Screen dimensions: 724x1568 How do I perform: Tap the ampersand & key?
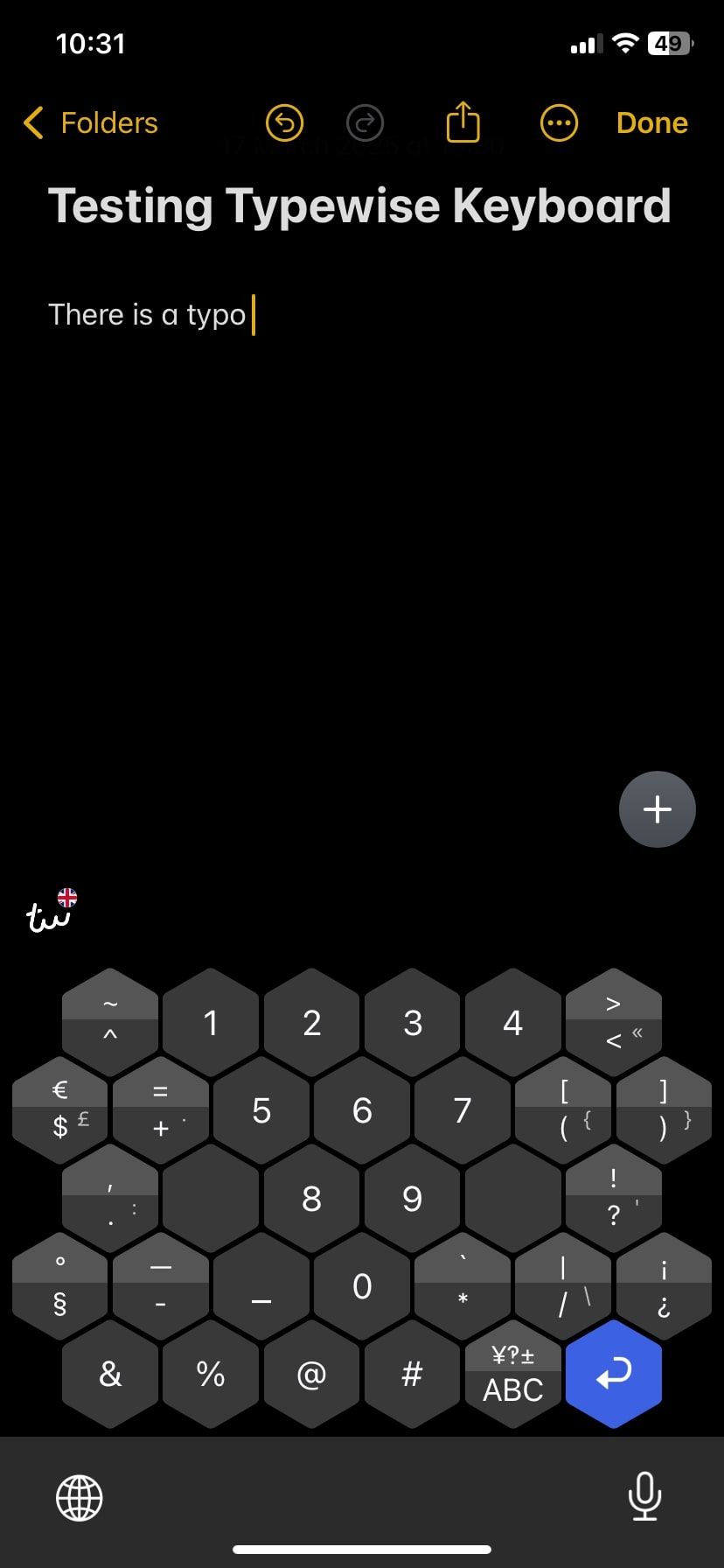click(x=110, y=1375)
